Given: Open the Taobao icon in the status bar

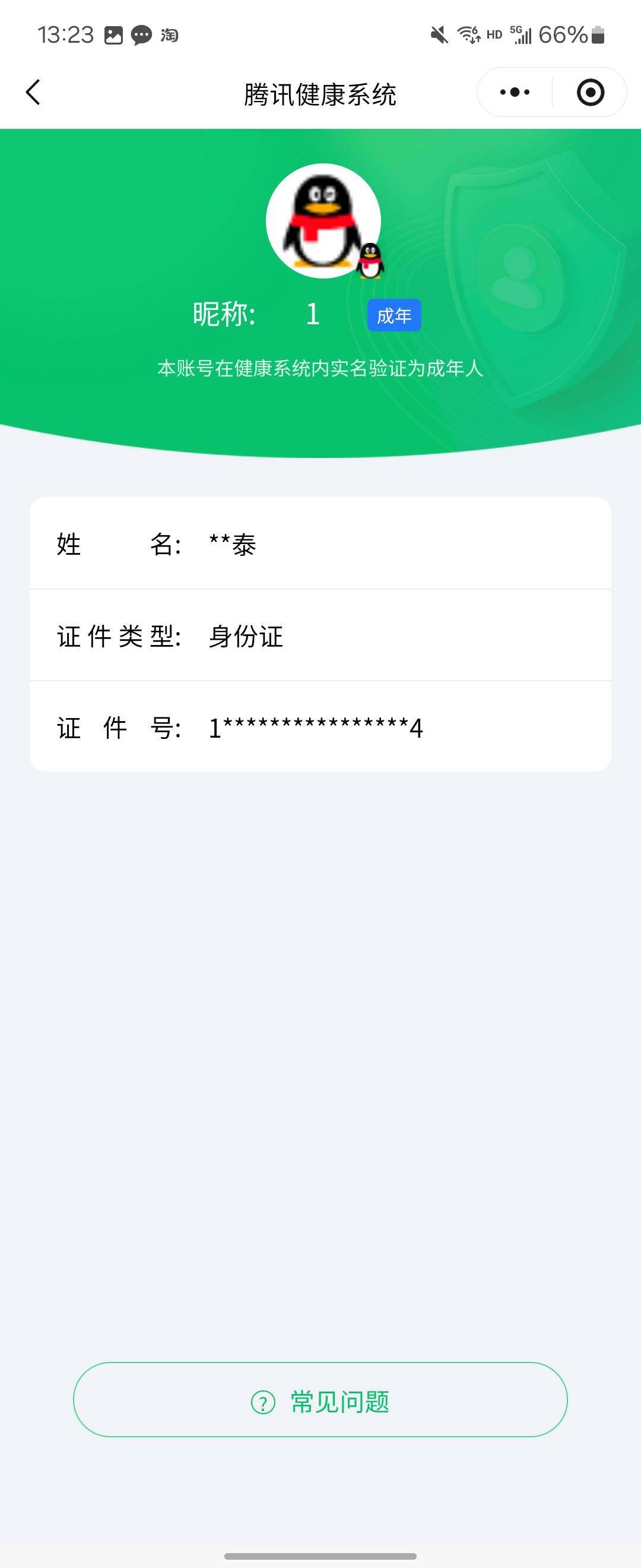Looking at the screenshot, I should point(169,35).
